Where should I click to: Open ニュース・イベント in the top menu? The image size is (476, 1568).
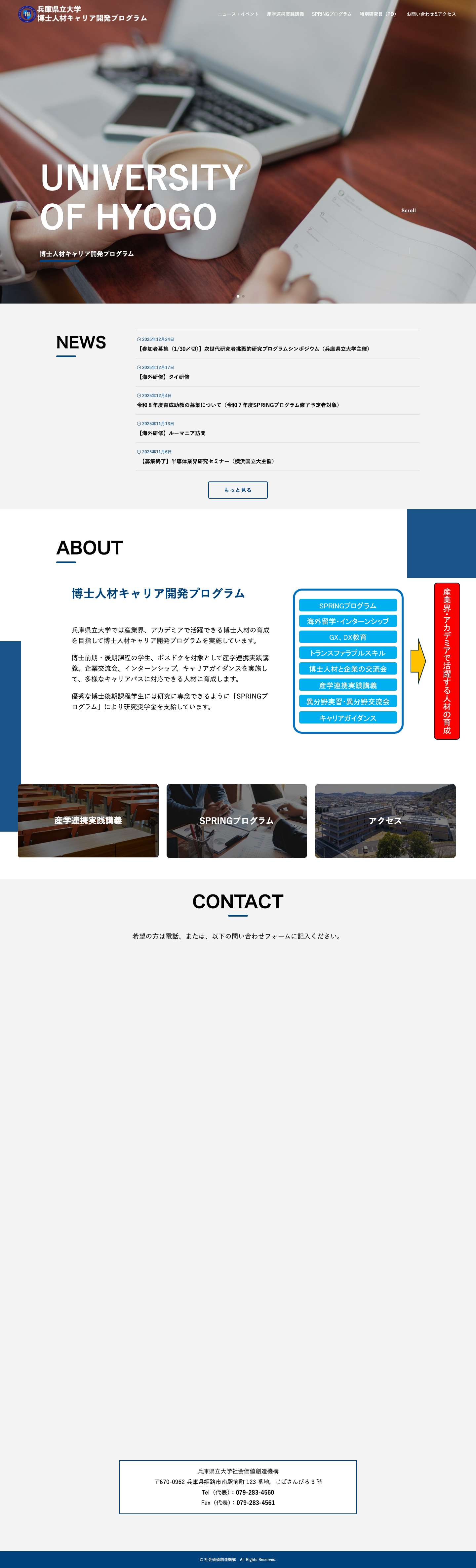point(238,14)
